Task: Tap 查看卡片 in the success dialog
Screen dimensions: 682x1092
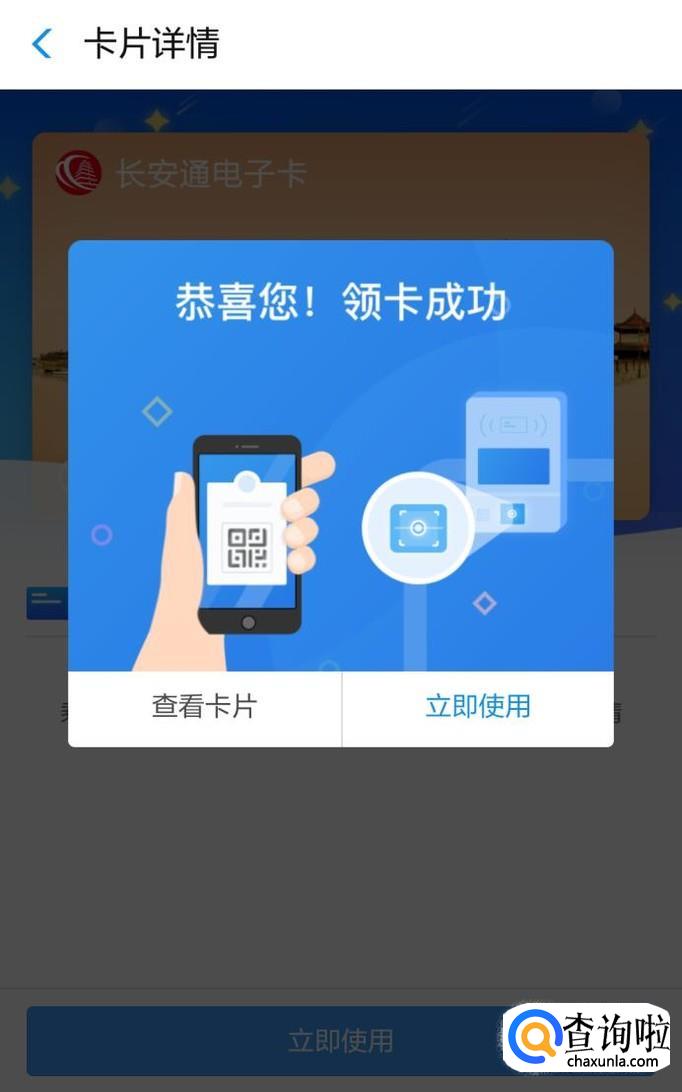Action: coord(205,707)
